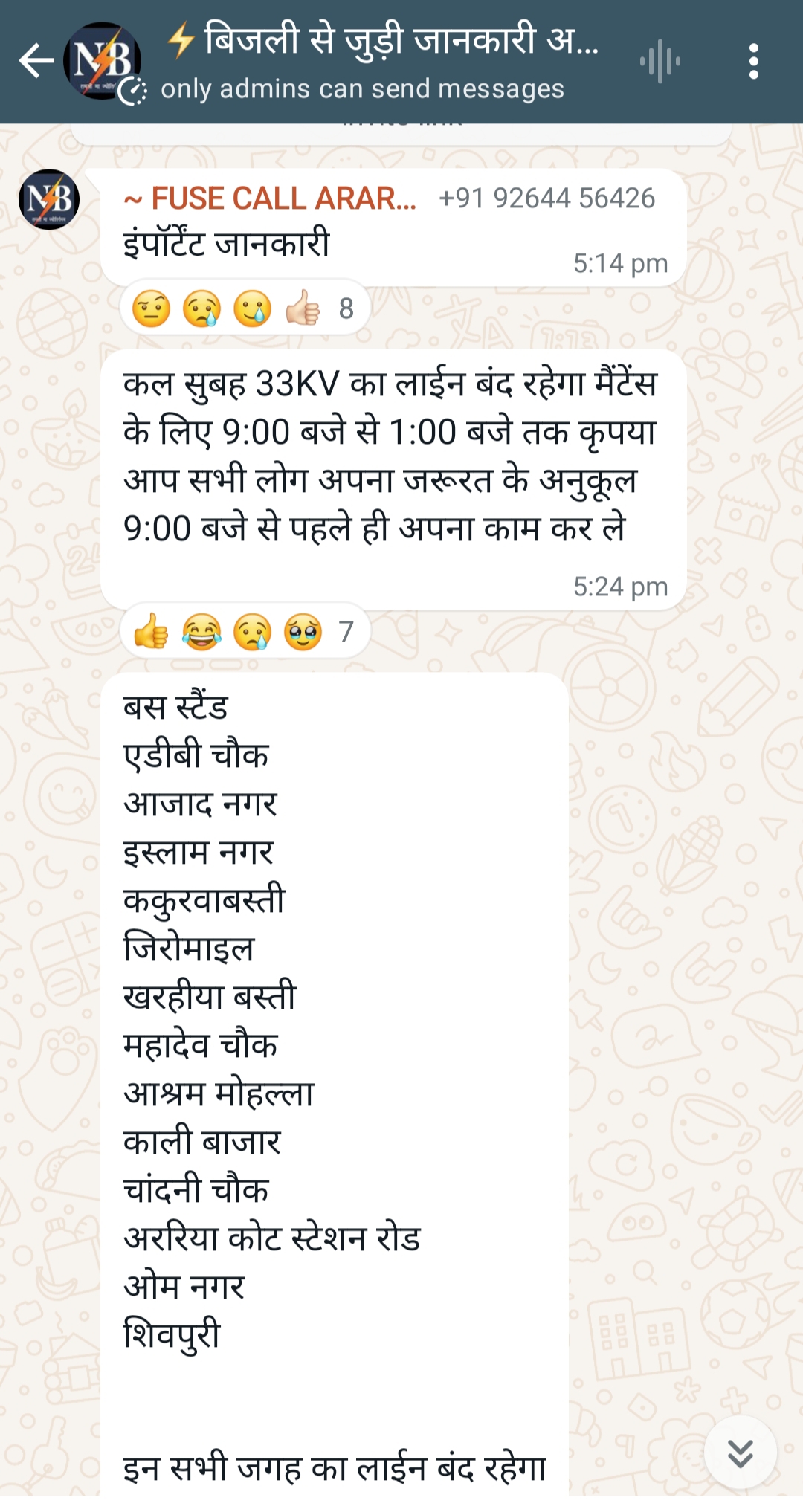
Task: View reactions on the 5:14 pm message
Action: [244, 308]
